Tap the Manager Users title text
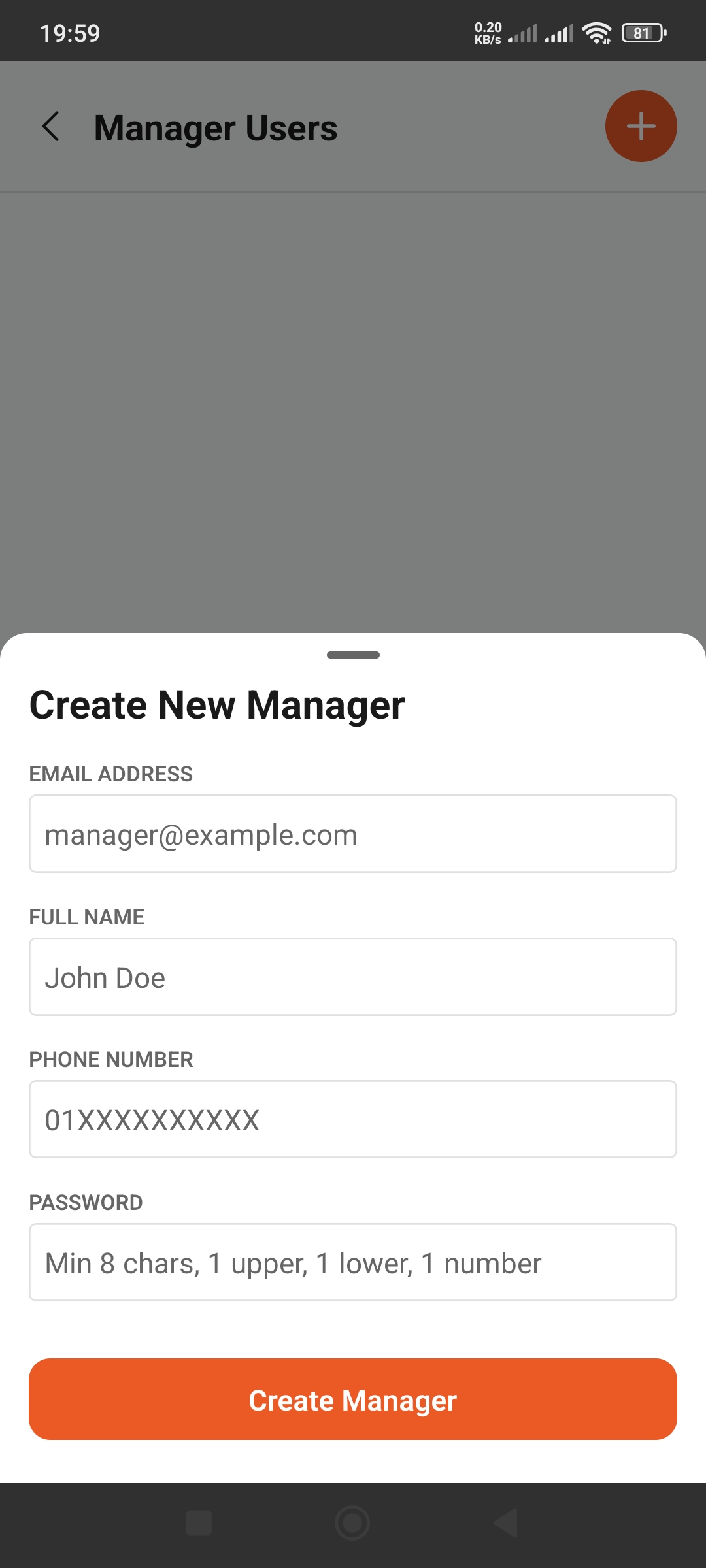The image size is (706, 1568). tap(216, 127)
